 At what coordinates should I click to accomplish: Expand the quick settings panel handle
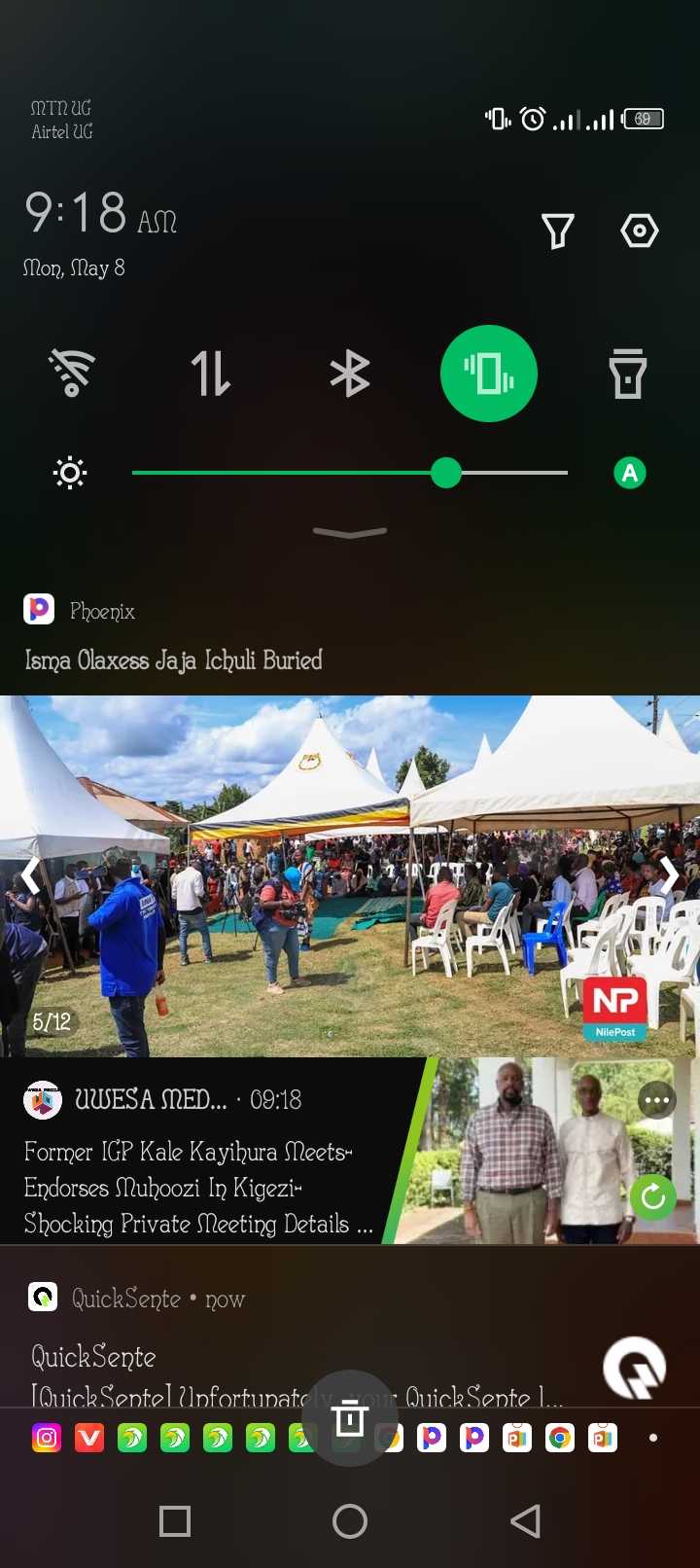[x=350, y=532]
